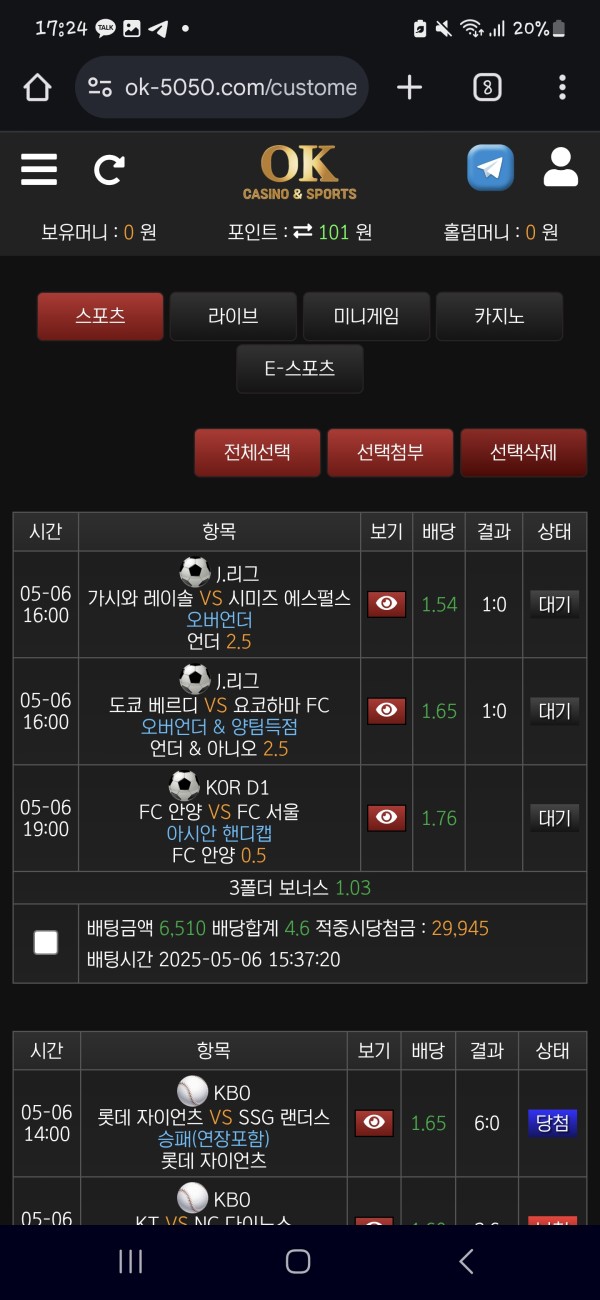Image resolution: width=600 pixels, height=1300 pixels.
Task: Refresh the page using the reload icon
Action: (109, 170)
